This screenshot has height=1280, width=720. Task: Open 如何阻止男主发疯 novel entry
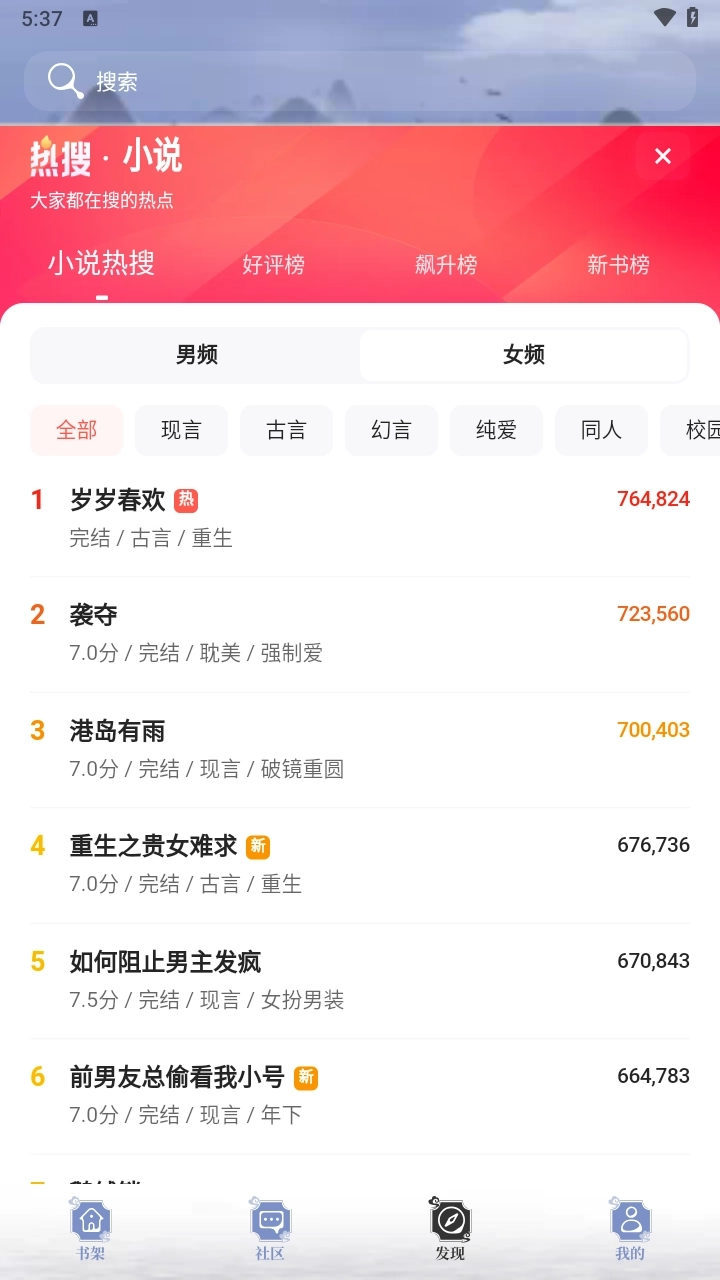pyautogui.click(x=165, y=961)
